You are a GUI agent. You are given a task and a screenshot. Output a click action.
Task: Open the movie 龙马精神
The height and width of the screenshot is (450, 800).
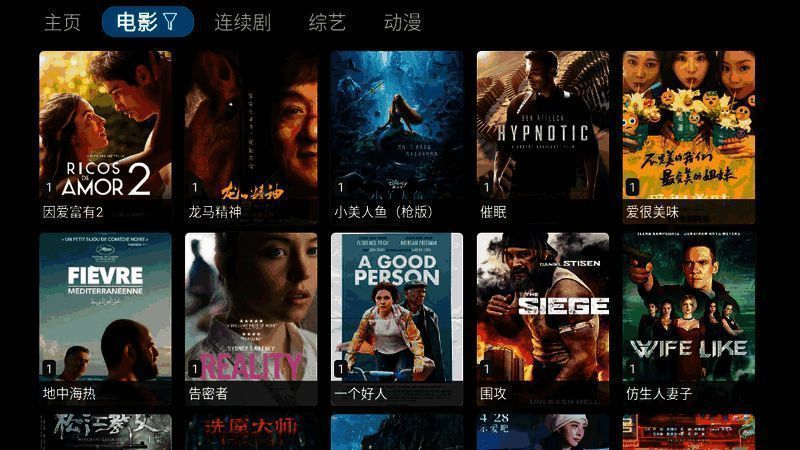click(251, 136)
